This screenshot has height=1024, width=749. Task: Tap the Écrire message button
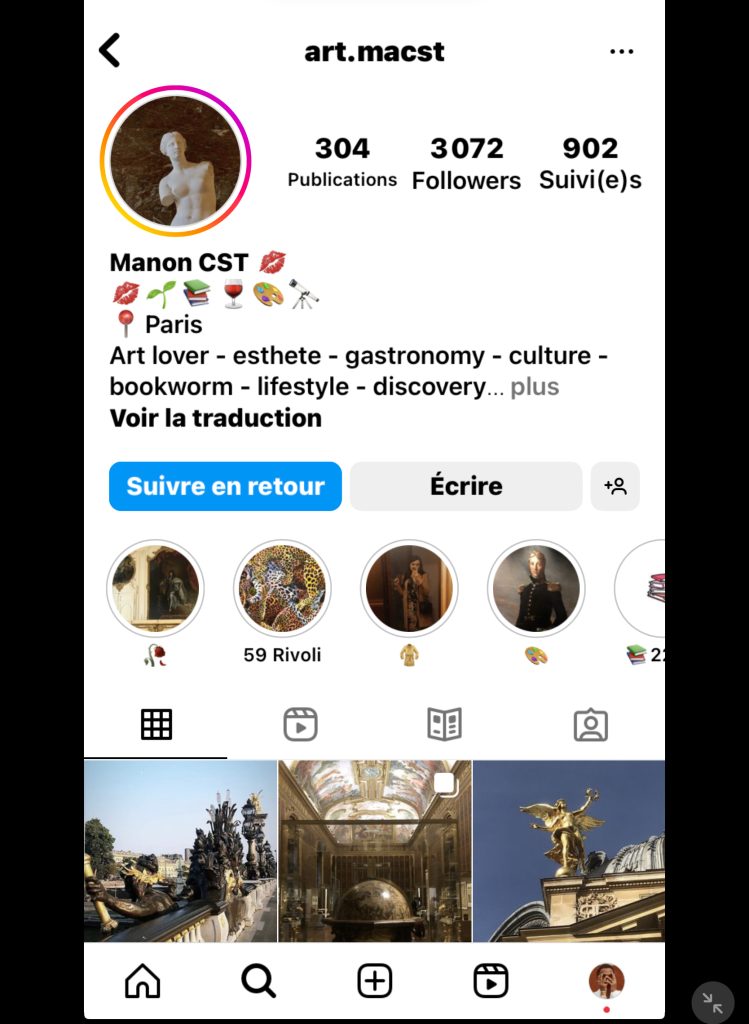pos(466,486)
